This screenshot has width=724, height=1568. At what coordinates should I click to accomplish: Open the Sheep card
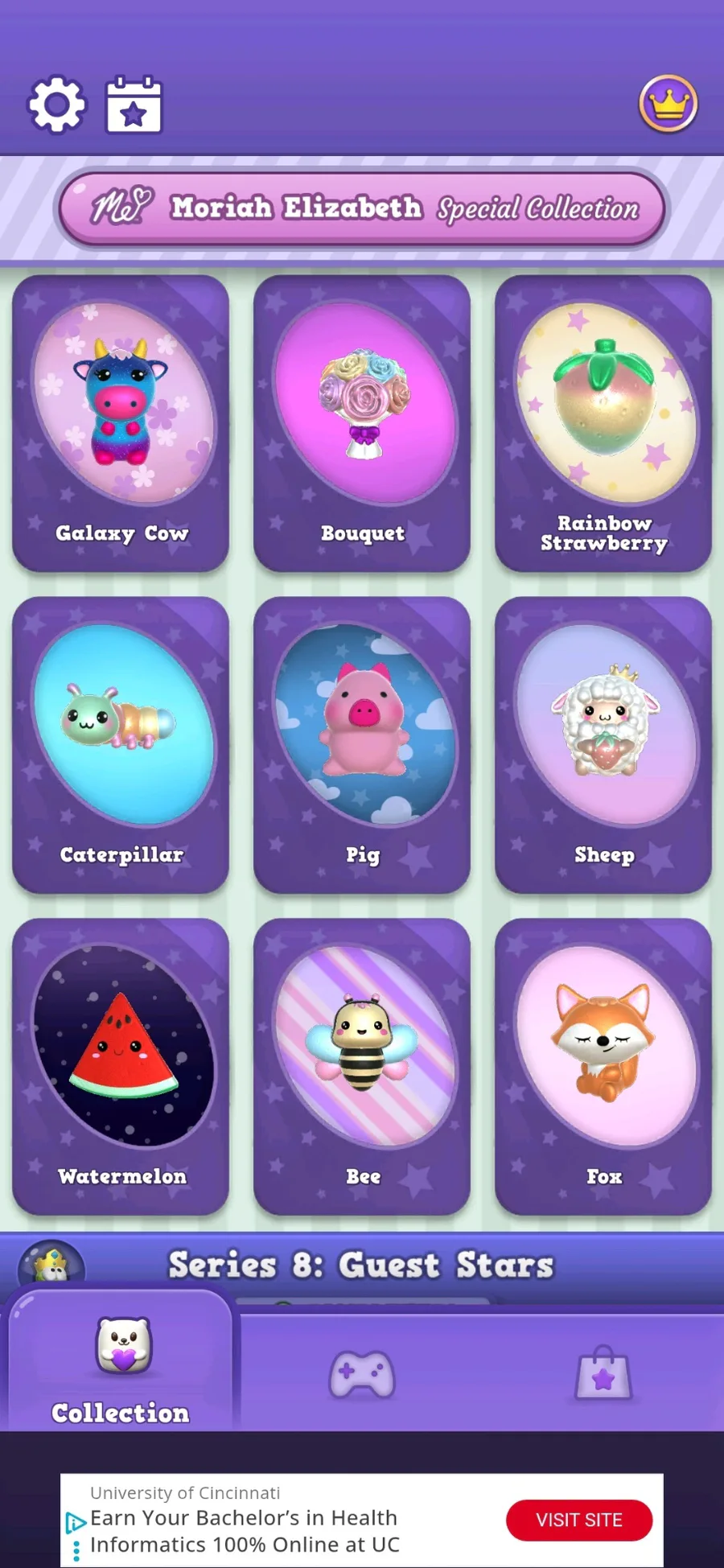(603, 745)
